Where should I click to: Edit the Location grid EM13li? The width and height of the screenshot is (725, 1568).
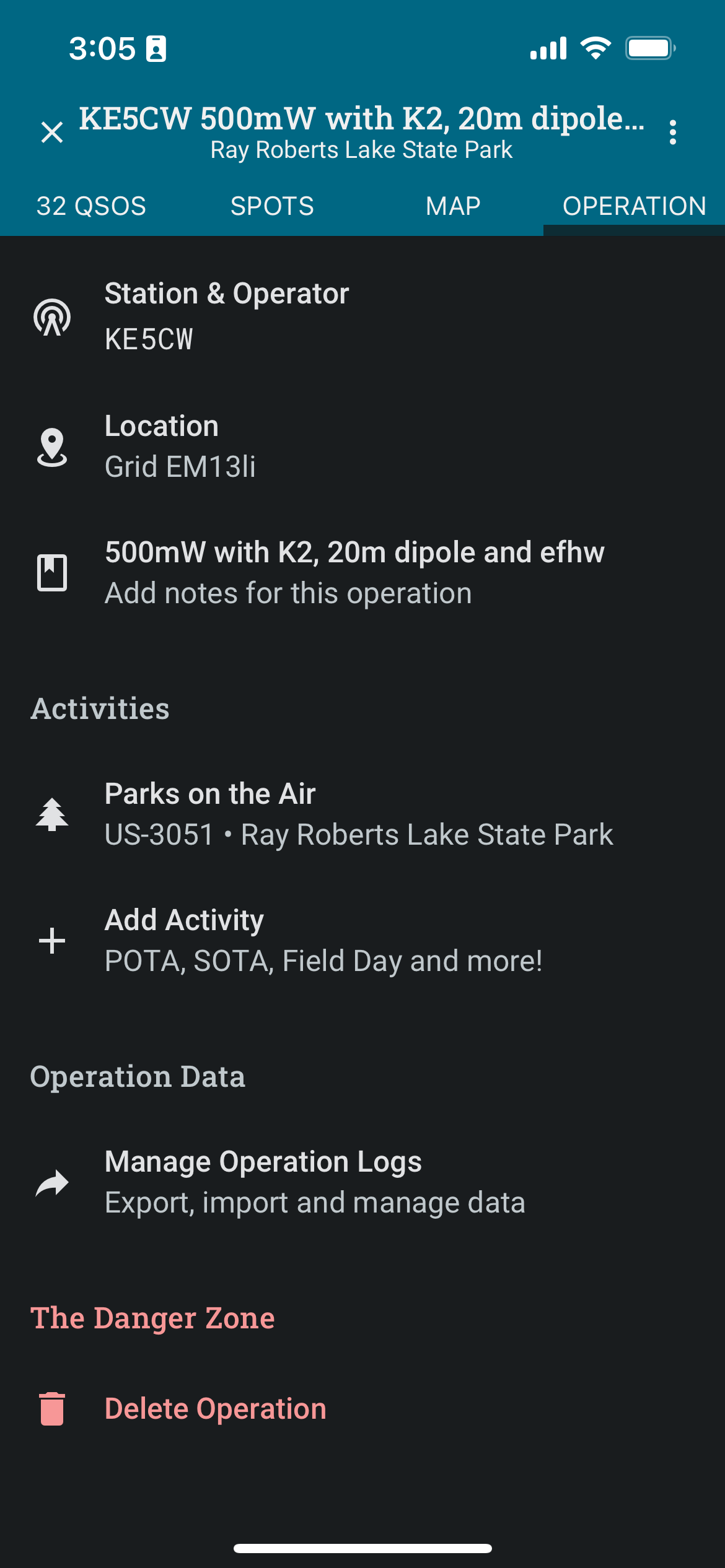pyautogui.click(x=362, y=446)
